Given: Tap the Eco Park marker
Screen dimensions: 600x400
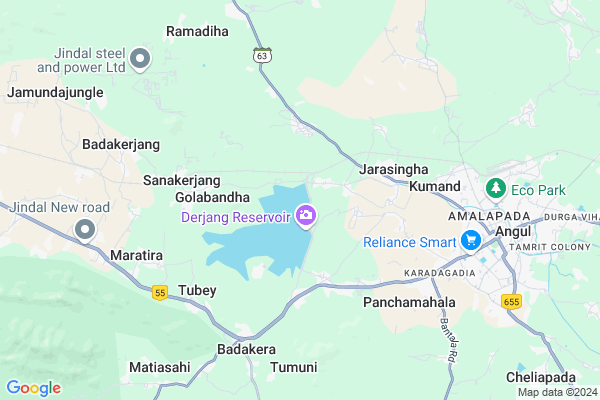Looking at the screenshot, I should tap(494, 188).
